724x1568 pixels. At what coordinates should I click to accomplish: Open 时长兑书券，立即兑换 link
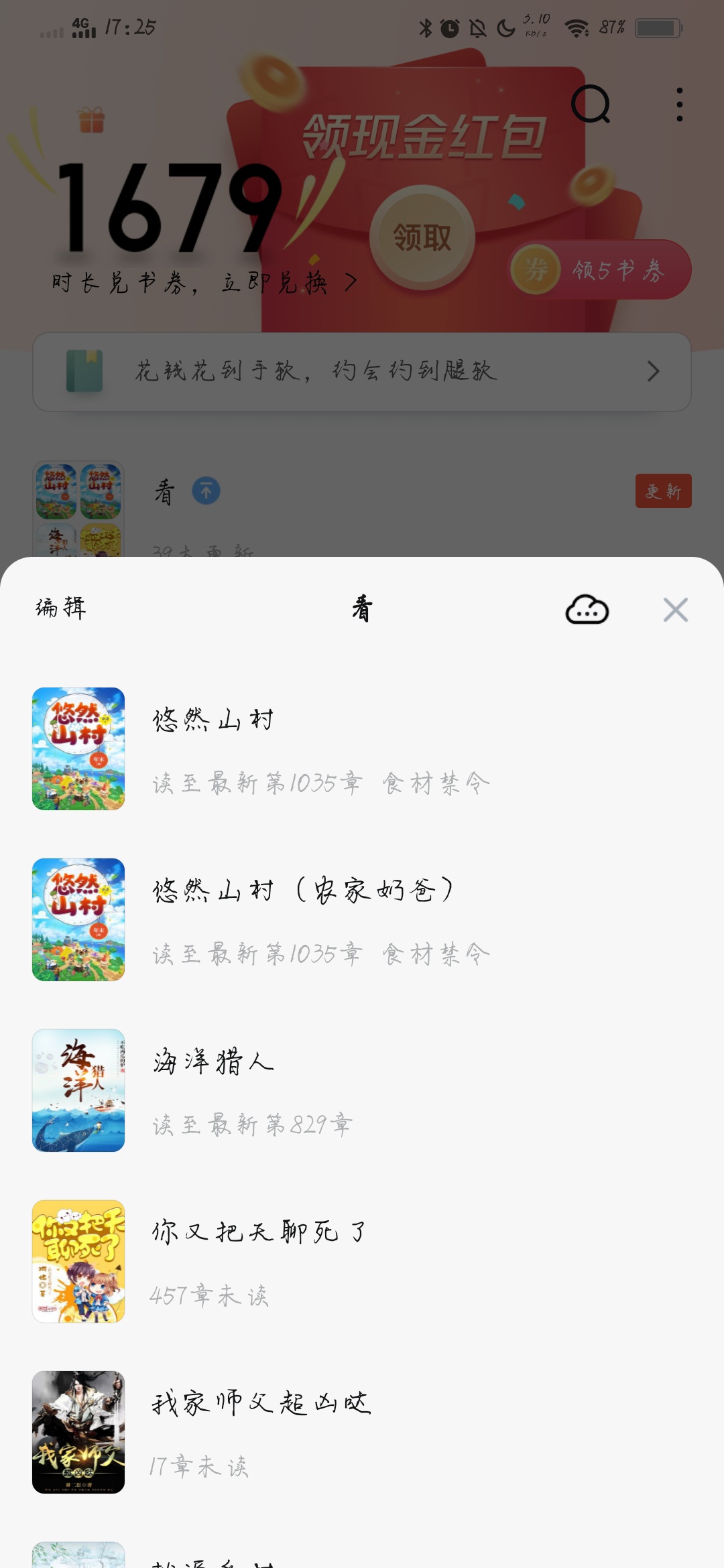204,283
